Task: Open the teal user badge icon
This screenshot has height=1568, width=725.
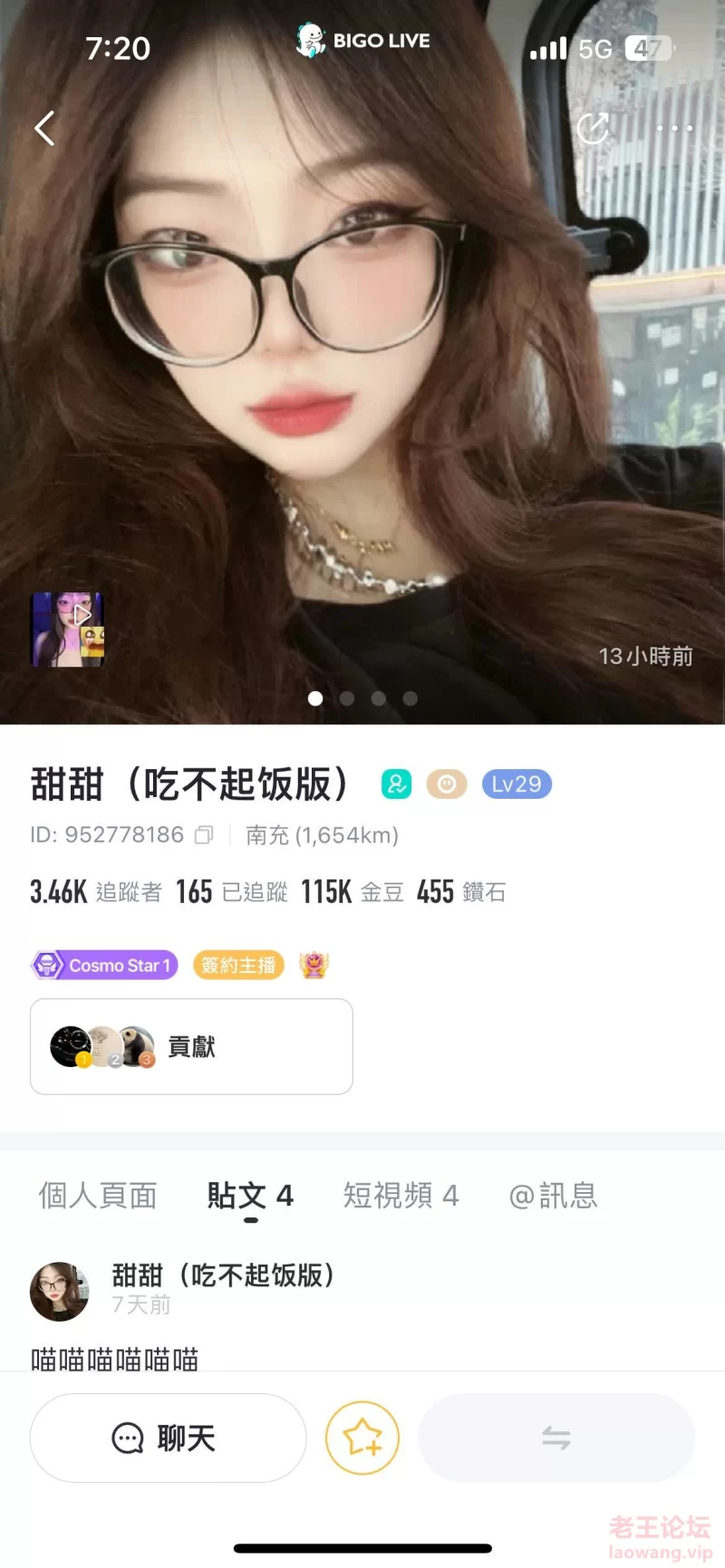Action: (396, 784)
